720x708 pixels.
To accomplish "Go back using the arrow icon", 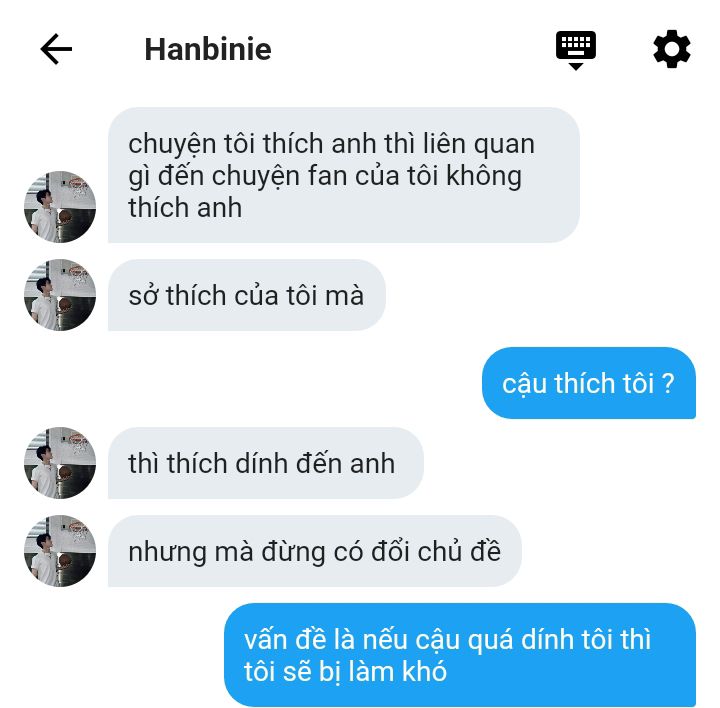I will coord(56,50).
